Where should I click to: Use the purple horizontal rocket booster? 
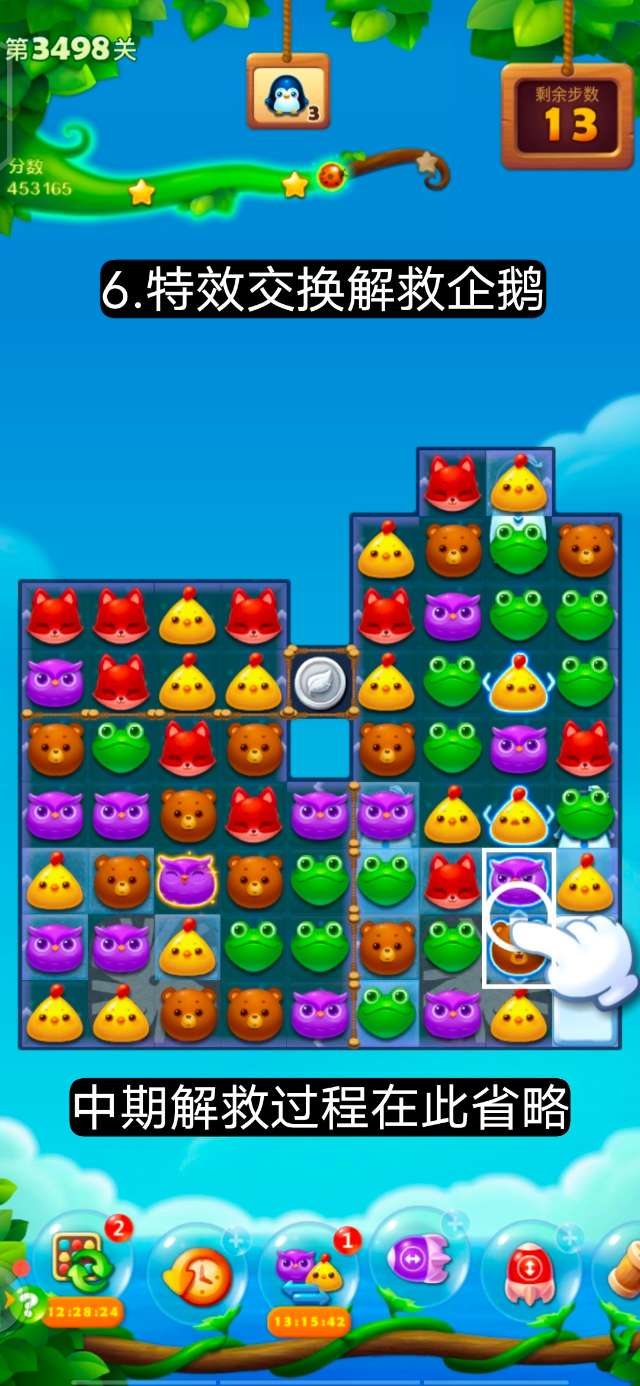[x=419, y=1258]
